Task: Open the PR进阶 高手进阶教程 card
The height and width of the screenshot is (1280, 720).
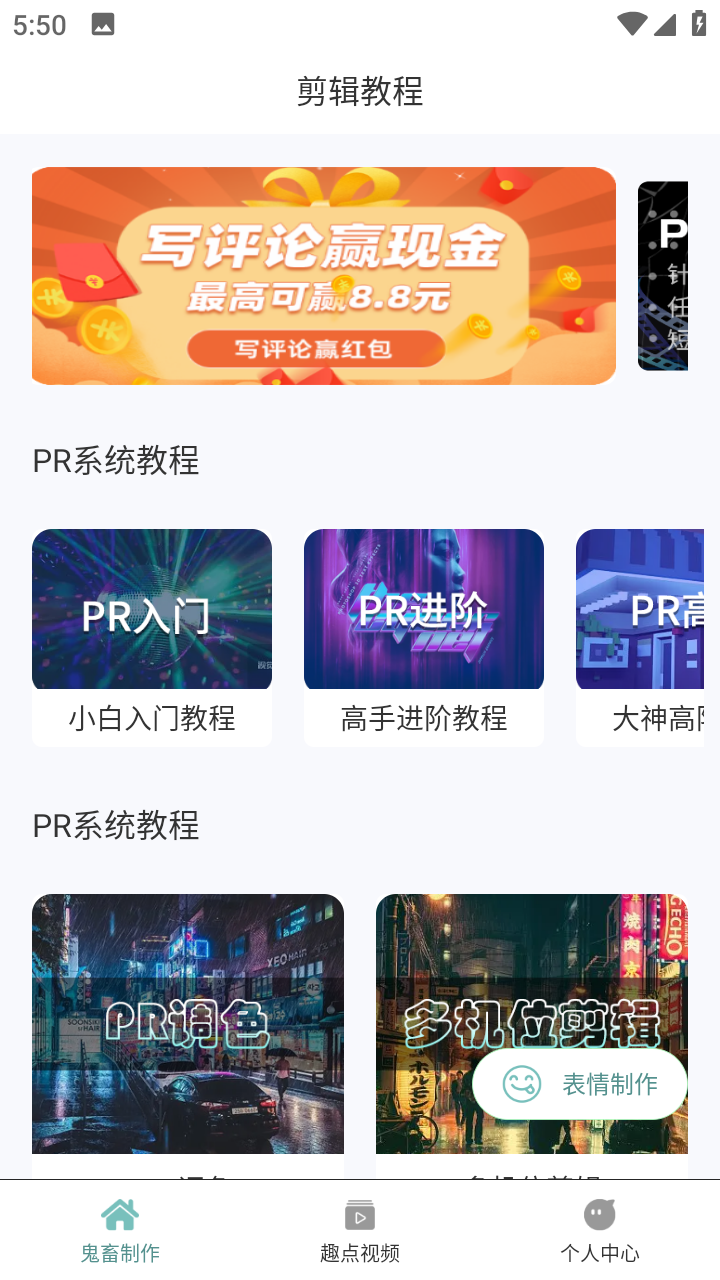Action: coord(424,637)
